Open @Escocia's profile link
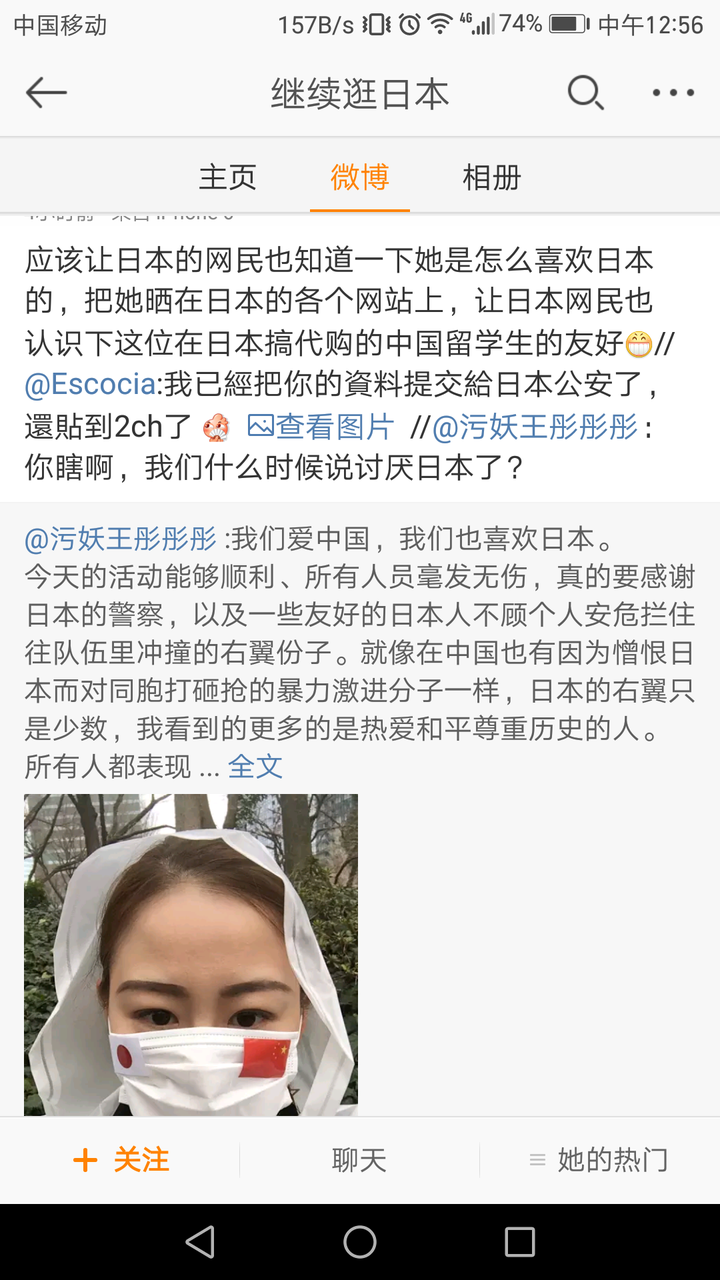720x1280 pixels. coord(90,384)
